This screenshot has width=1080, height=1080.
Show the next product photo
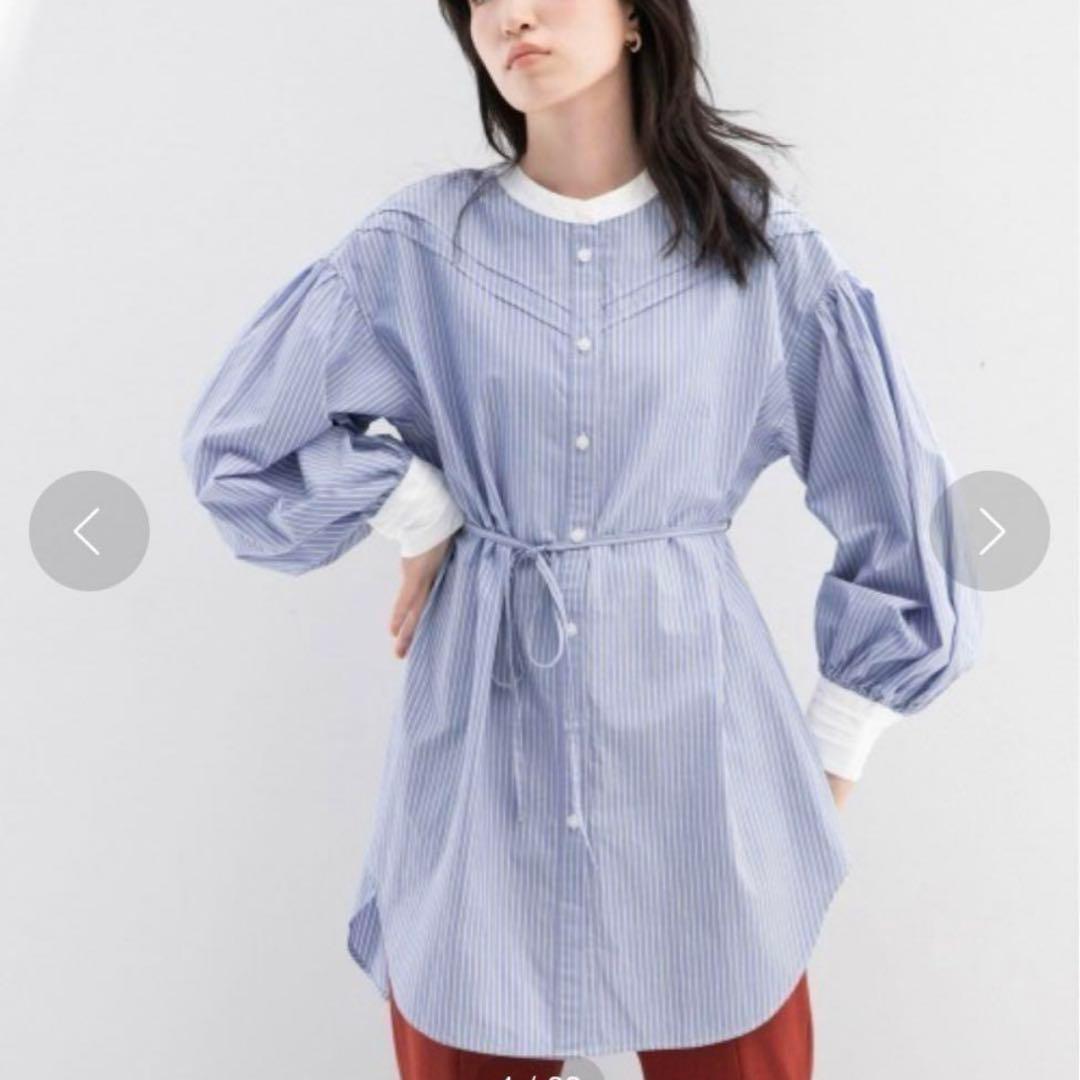pyautogui.click(x=990, y=531)
